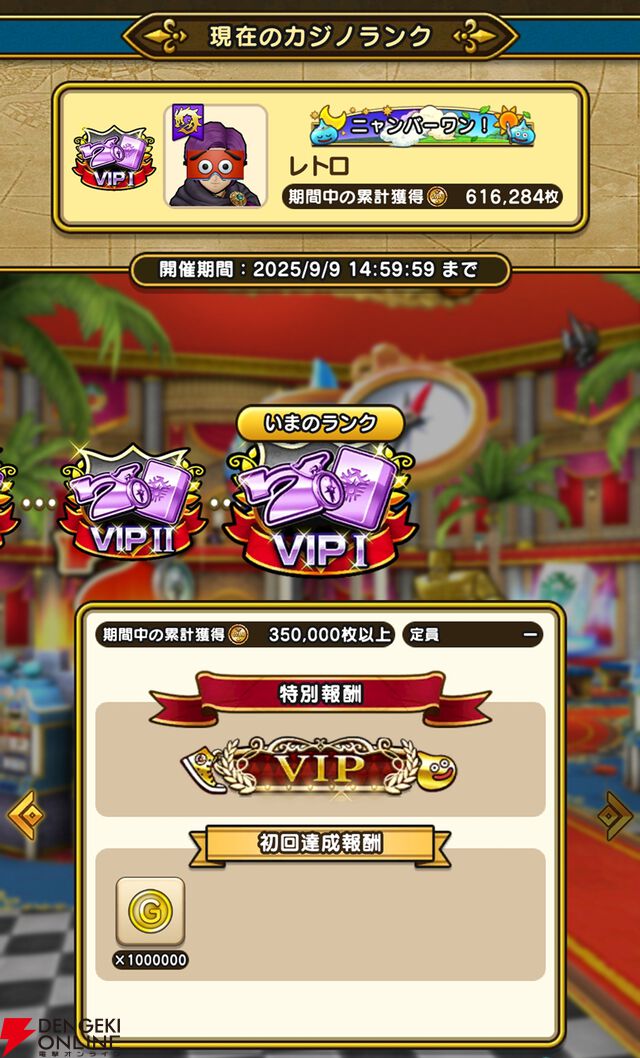Viewport: 640px width, 1058px height.
Task: Go to the next rank with the right arrow
Action: pyautogui.click(x=614, y=816)
